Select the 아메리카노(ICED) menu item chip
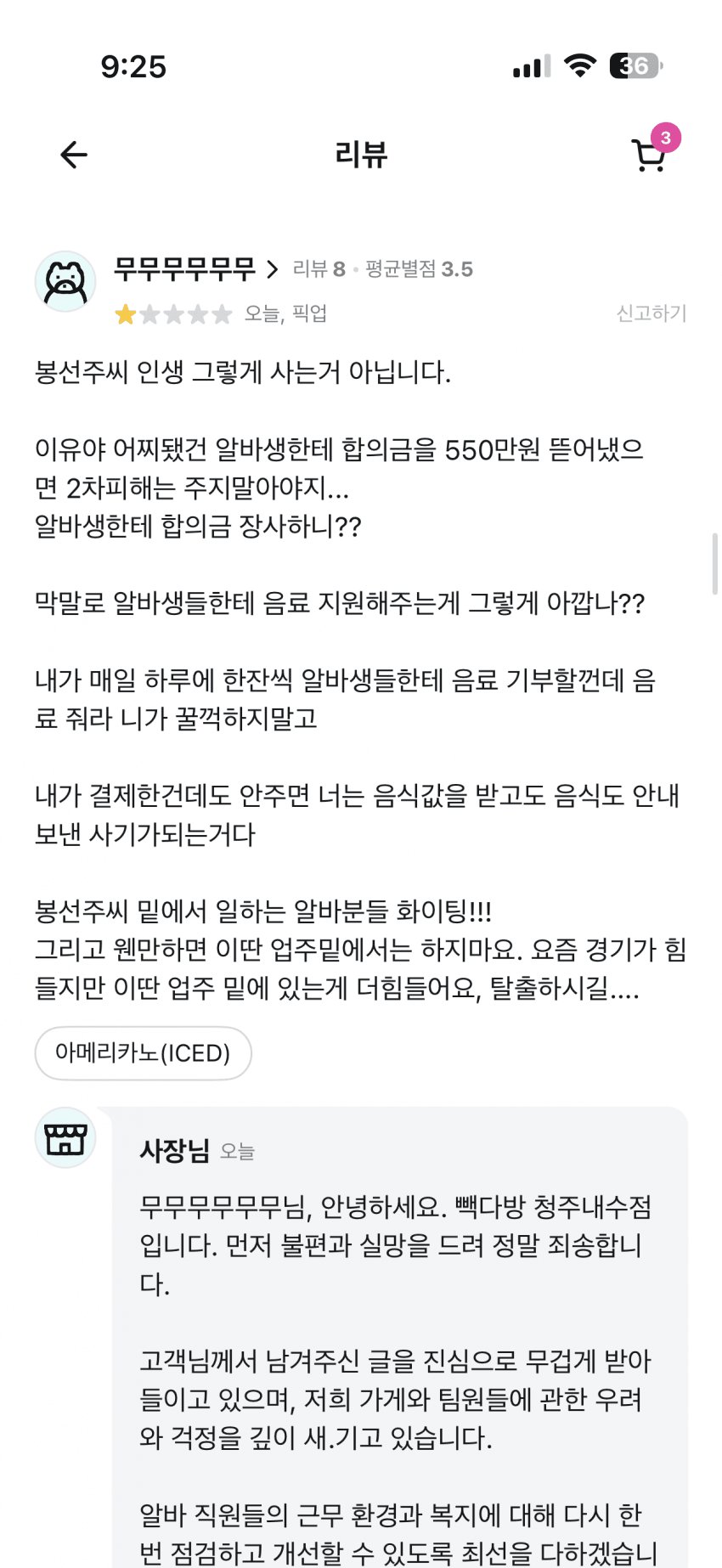The image size is (722, 1568). coord(142,1053)
